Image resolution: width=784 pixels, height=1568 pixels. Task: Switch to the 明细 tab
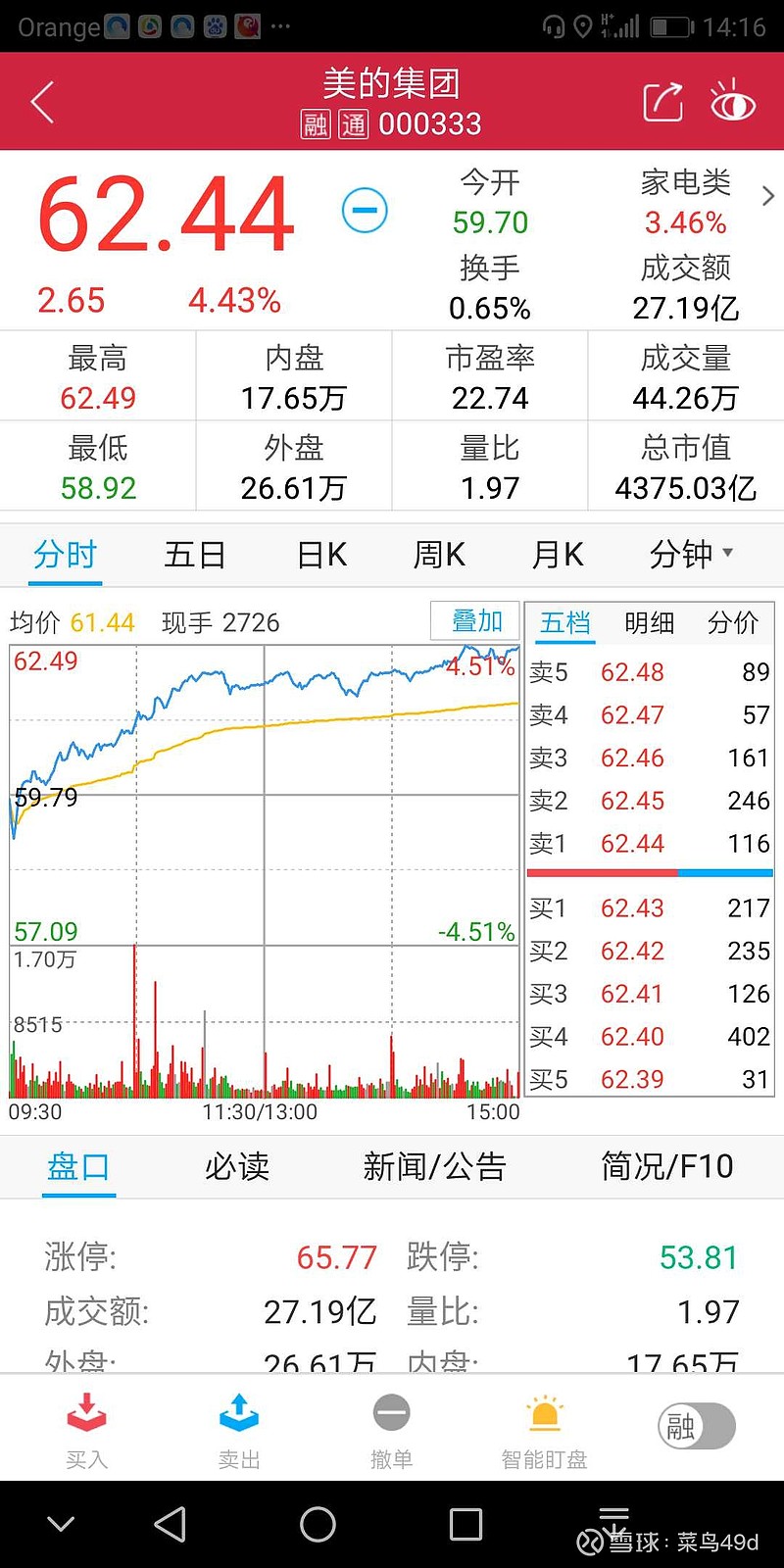tap(649, 622)
